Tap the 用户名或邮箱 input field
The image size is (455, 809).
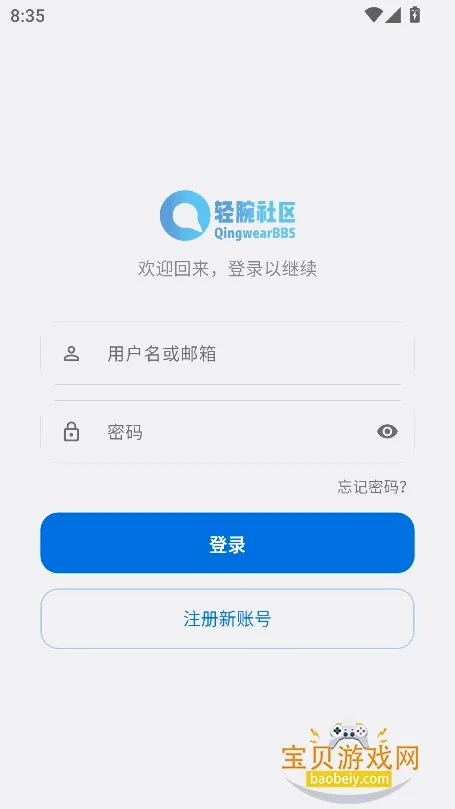click(x=227, y=354)
